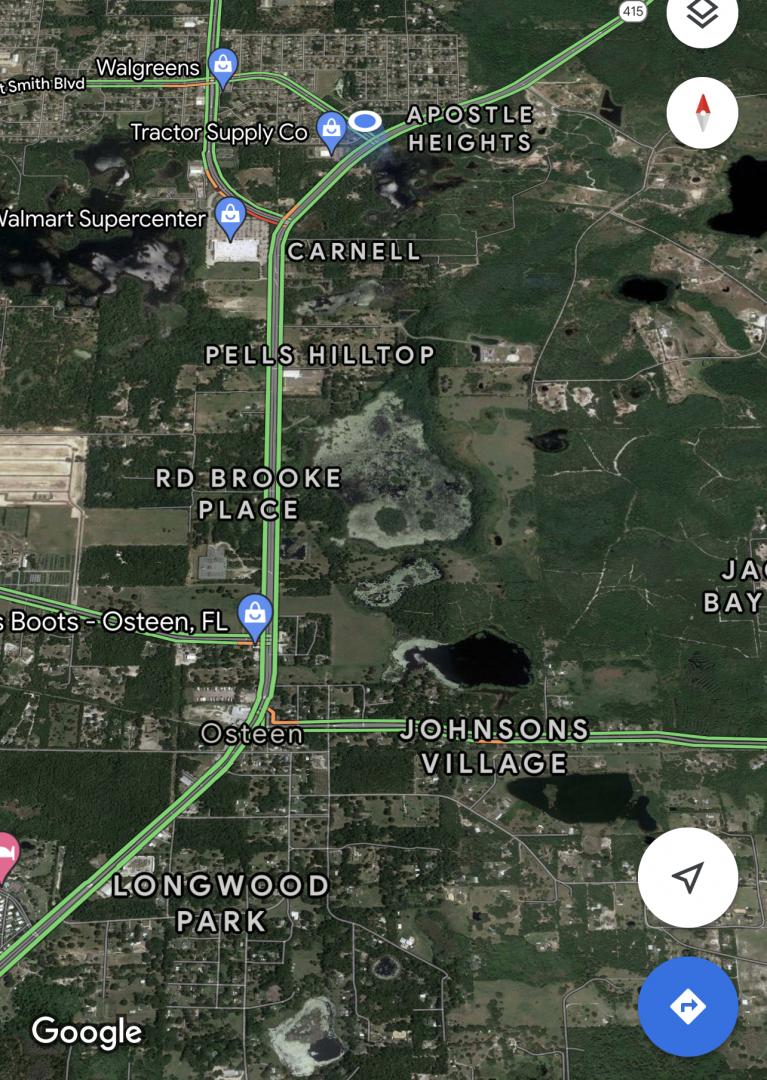The height and width of the screenshot is (1080, 767).
Task: Tap the compass to reset north
Action: click(x=702, y=112)
